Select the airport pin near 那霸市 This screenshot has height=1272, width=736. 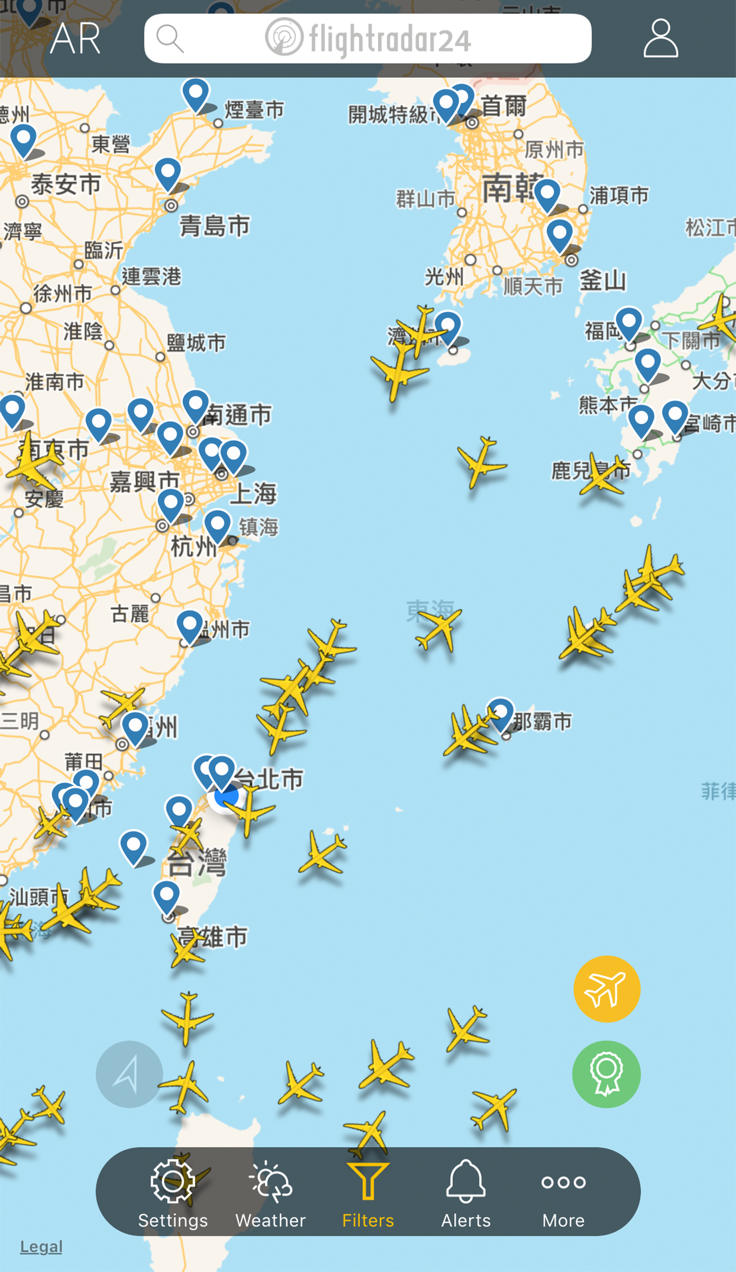click(500, 714)
